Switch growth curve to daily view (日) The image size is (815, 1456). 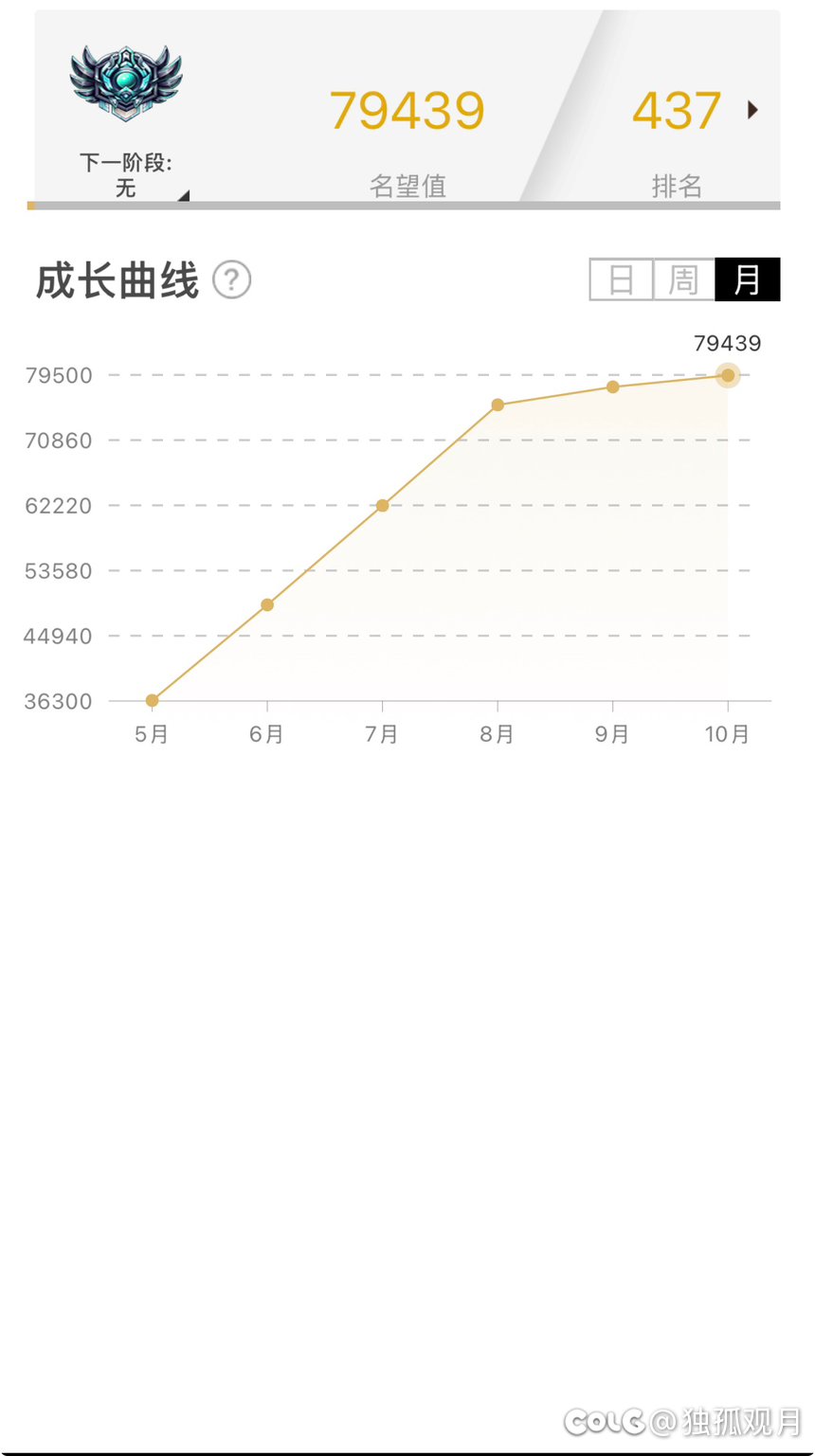[621, 280]
